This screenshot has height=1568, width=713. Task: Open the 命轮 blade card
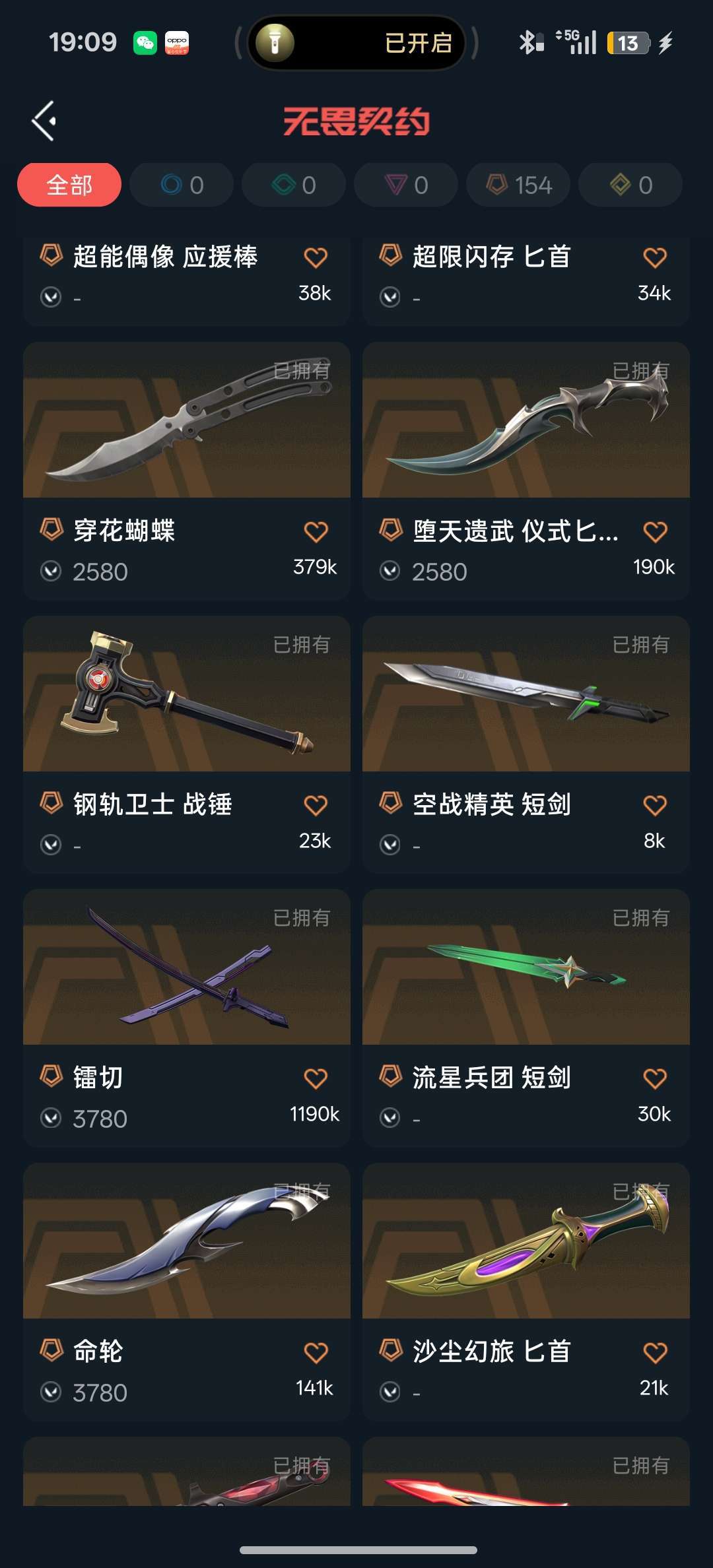point(187,1291)
